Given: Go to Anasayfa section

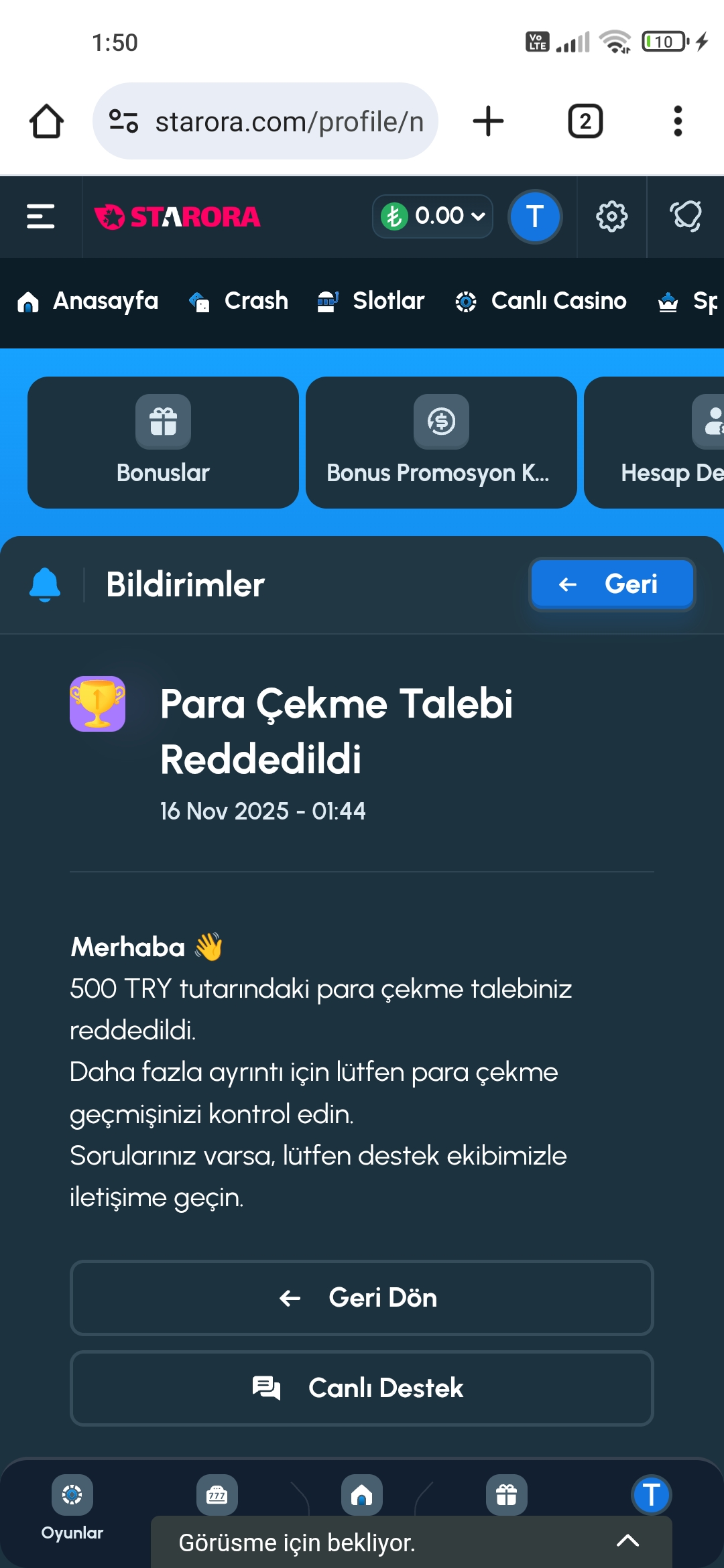Looking at the screenshot, I should click(x=88, y=302).
